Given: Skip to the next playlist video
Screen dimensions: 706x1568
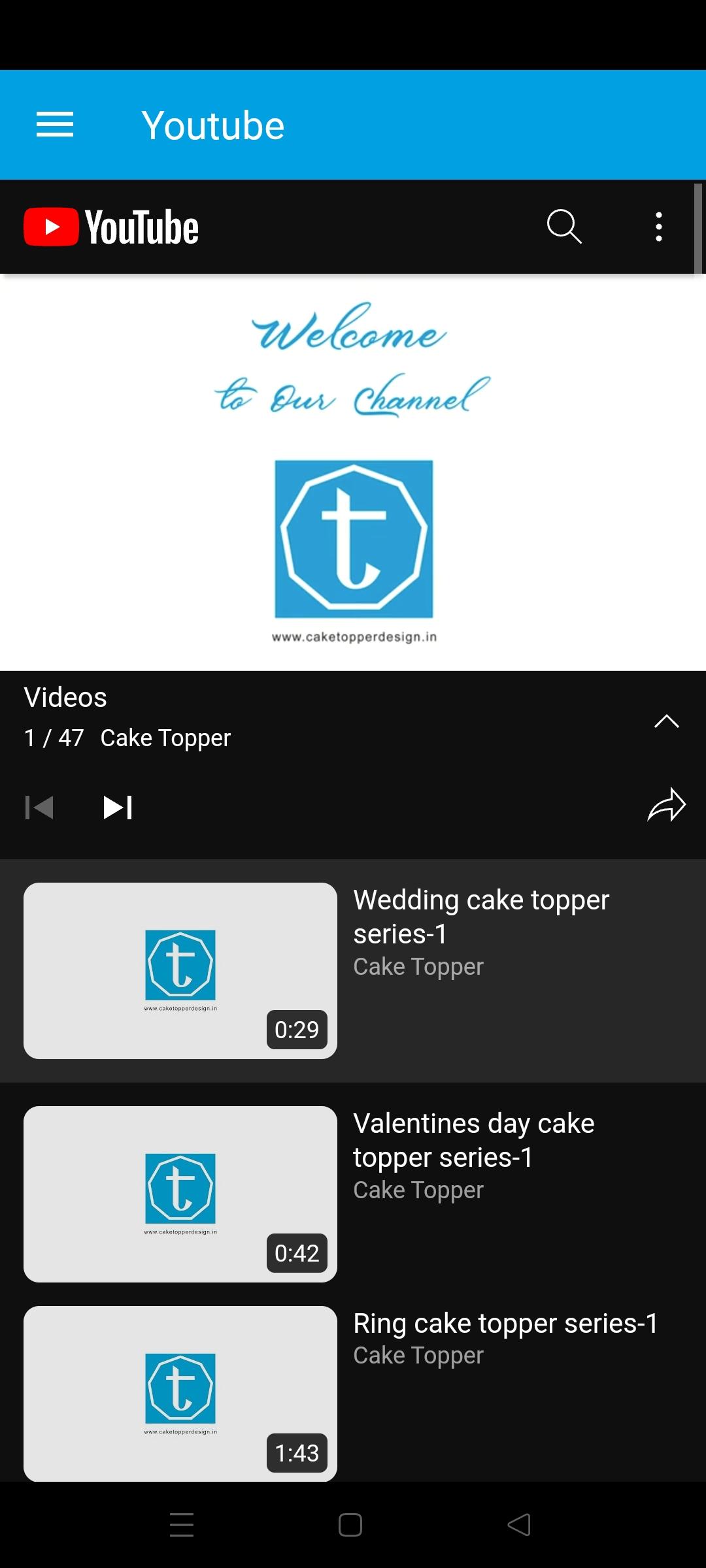Looking at the screenshot, I should (118, 808).
